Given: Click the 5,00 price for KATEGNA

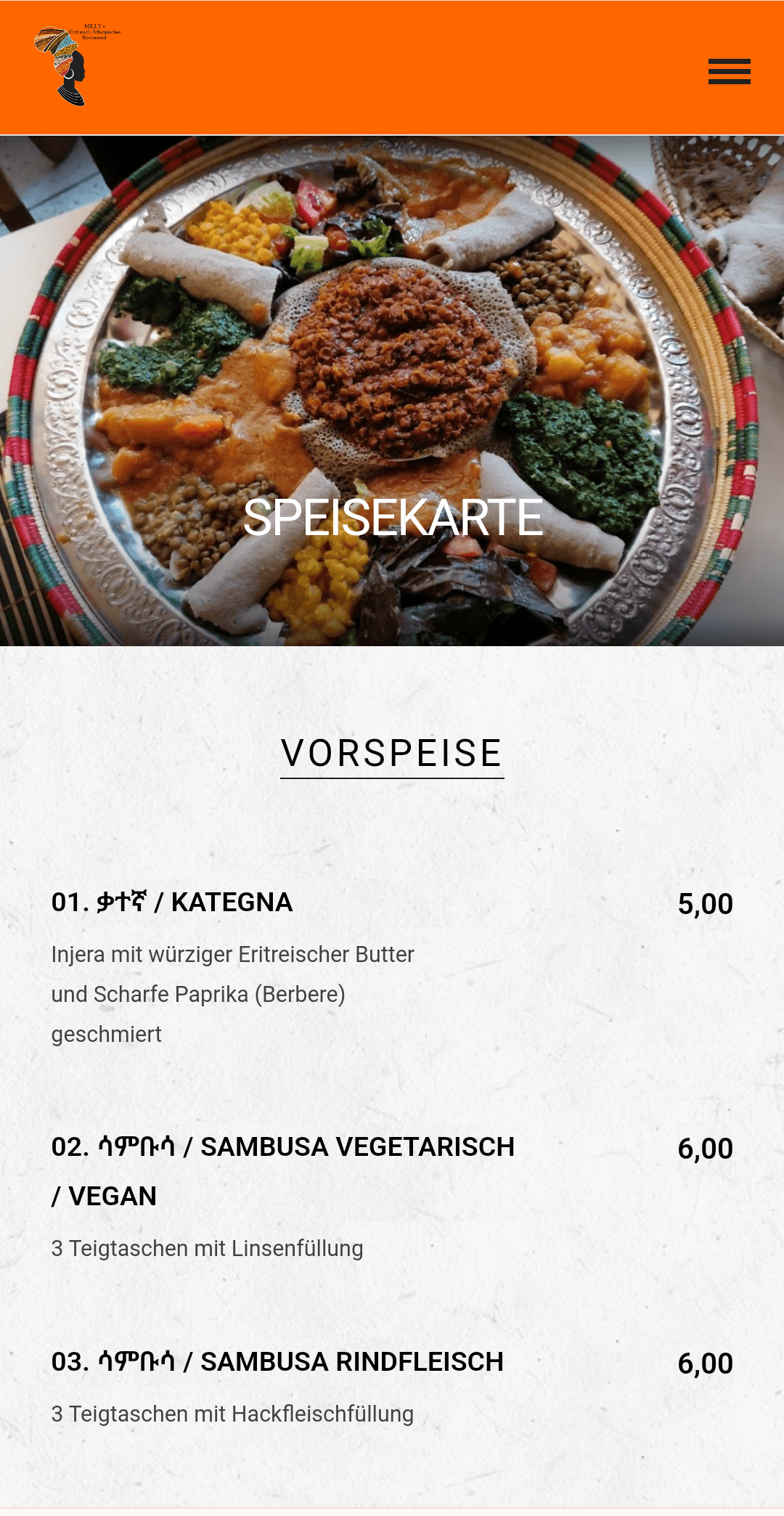Looking at the screenshot, I should (705, 905).
